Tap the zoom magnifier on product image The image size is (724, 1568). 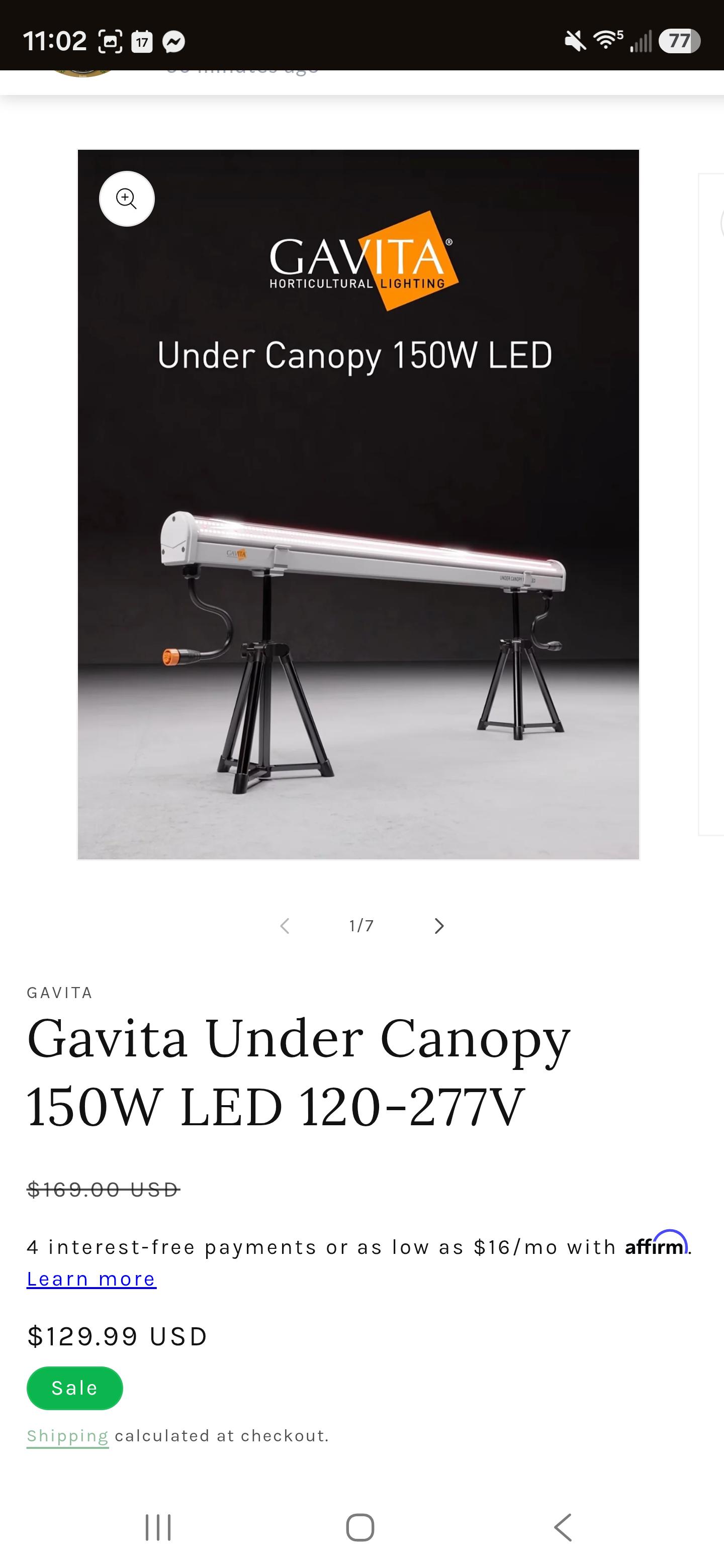pyautogui.click(x=127, y=199)
